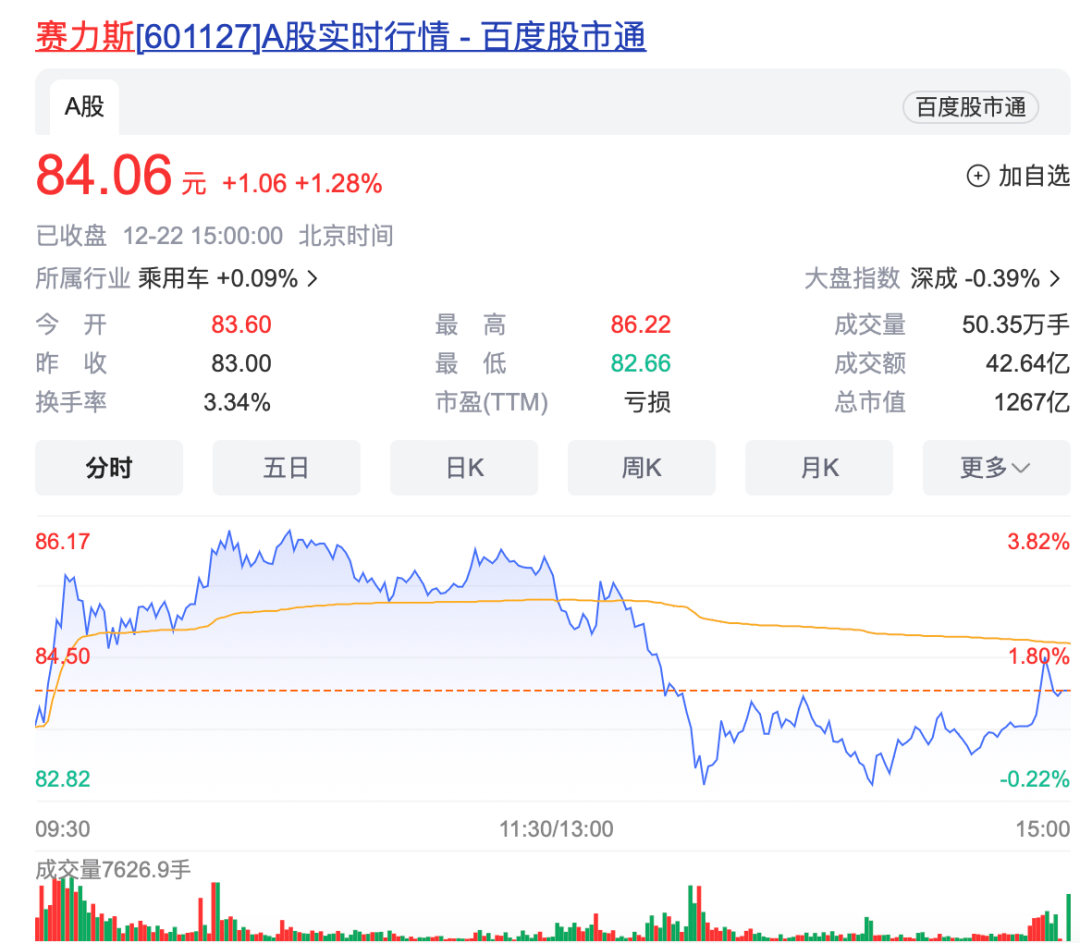Open the 赛力斯 stock title link
This screenshot has height=943, width=1080.
(340, 37)
